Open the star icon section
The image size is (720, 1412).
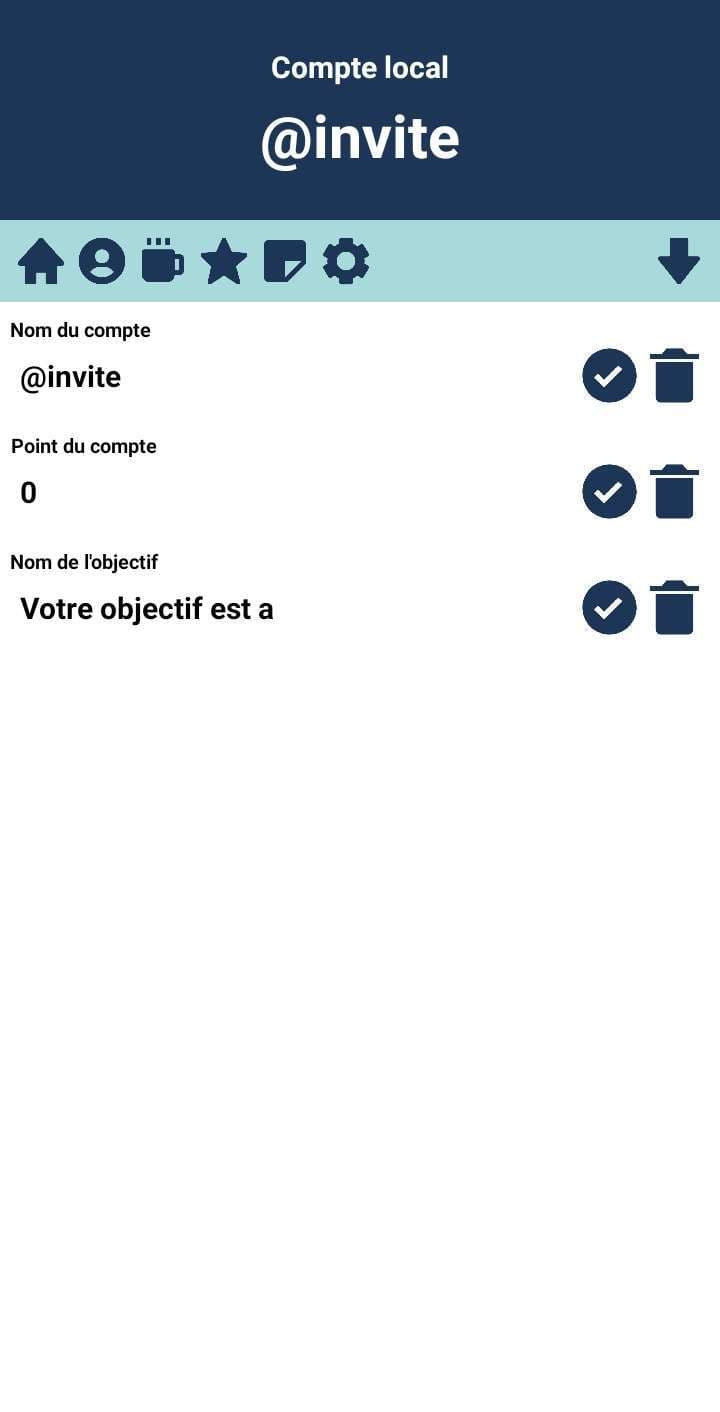[224, 261]
